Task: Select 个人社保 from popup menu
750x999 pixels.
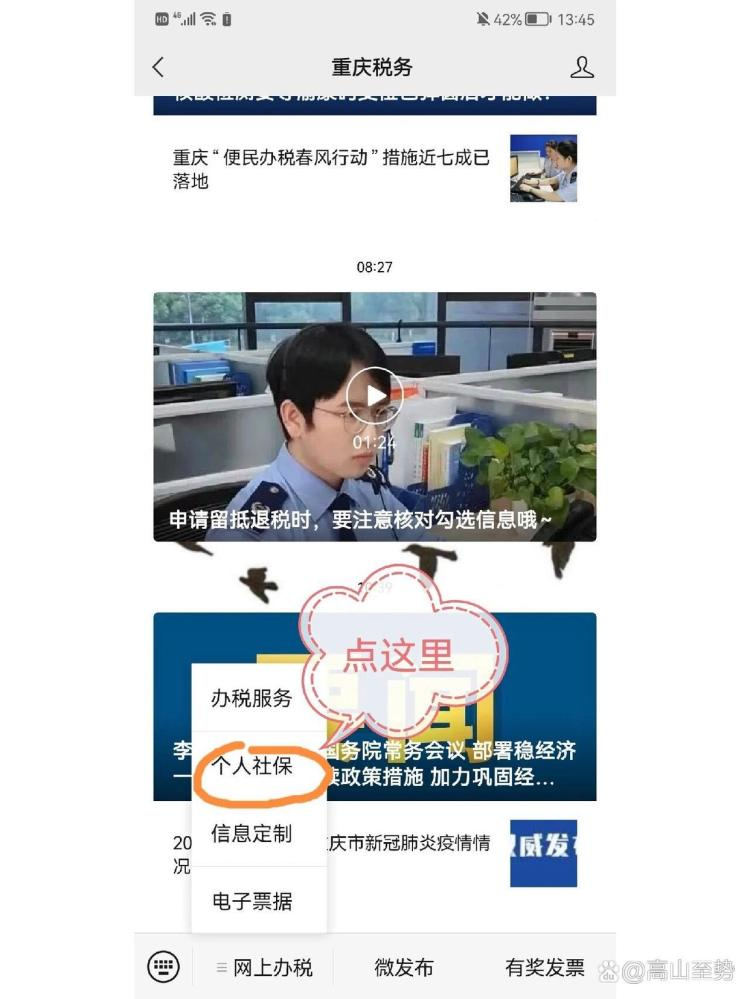Action: click(x=252, y=766)
